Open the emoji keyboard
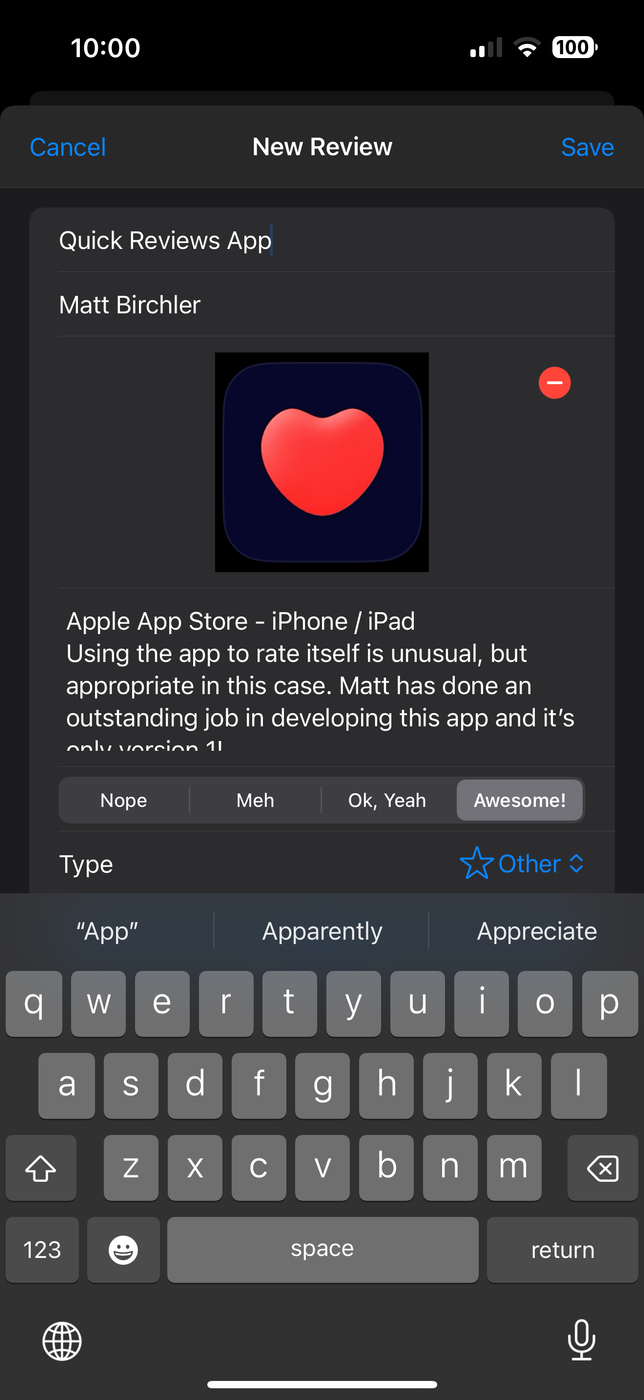This screenshot has height=1400, width=644. click(x=123, y=1249)
